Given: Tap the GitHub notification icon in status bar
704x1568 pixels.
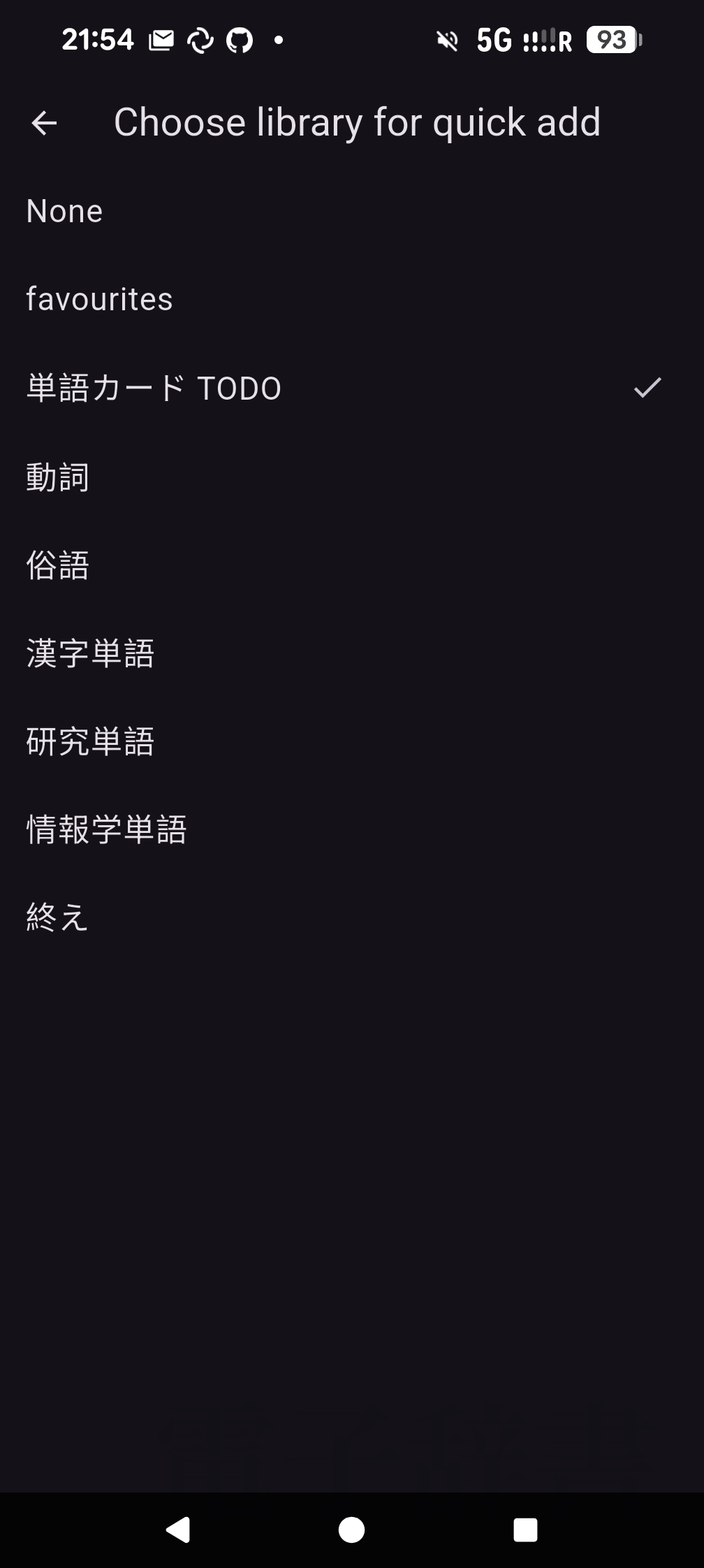Looking at the screenshot, I should [240, 40].
